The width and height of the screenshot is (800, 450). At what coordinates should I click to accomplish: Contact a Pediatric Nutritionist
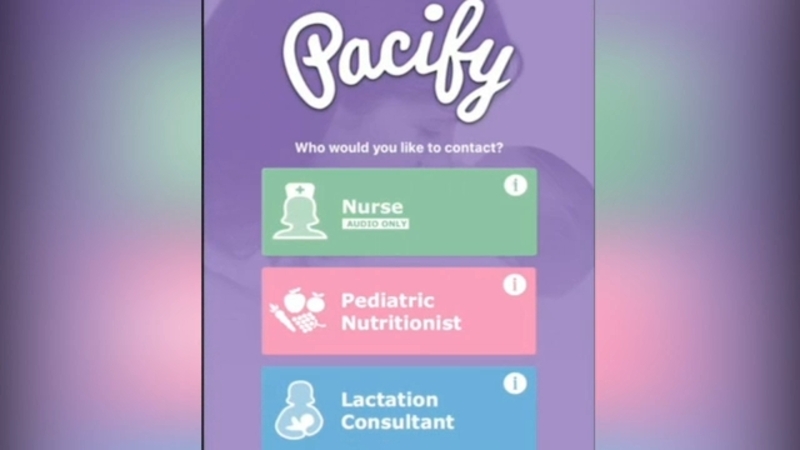(398, 311)
